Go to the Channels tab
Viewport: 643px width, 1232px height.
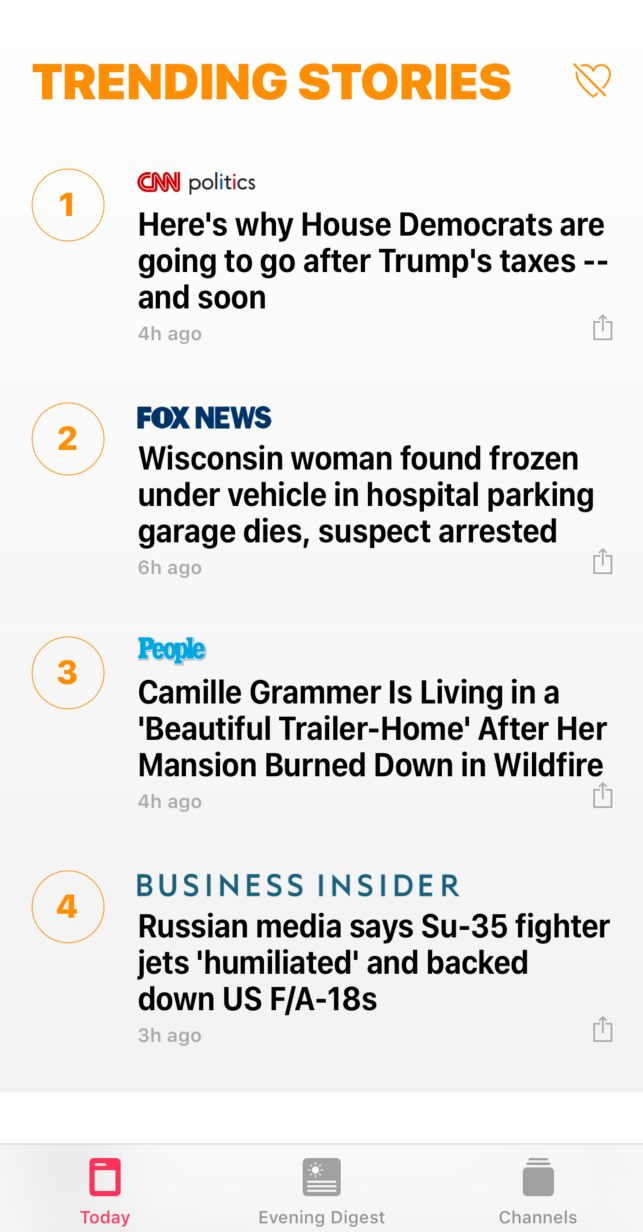[538, 1190]
